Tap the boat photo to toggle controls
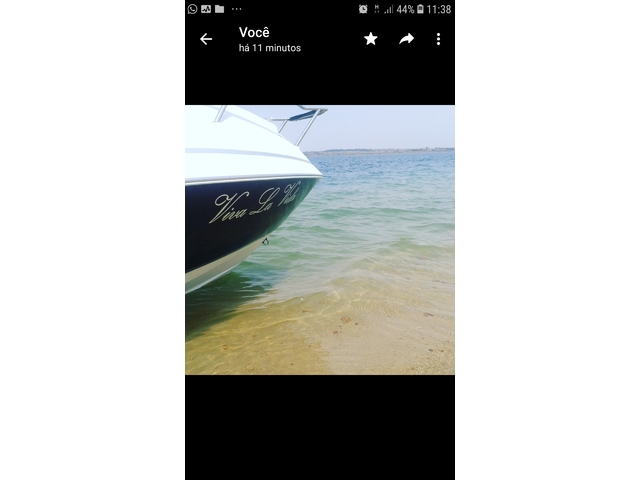This screenshot has width=640, height=480. coord(320,240)
